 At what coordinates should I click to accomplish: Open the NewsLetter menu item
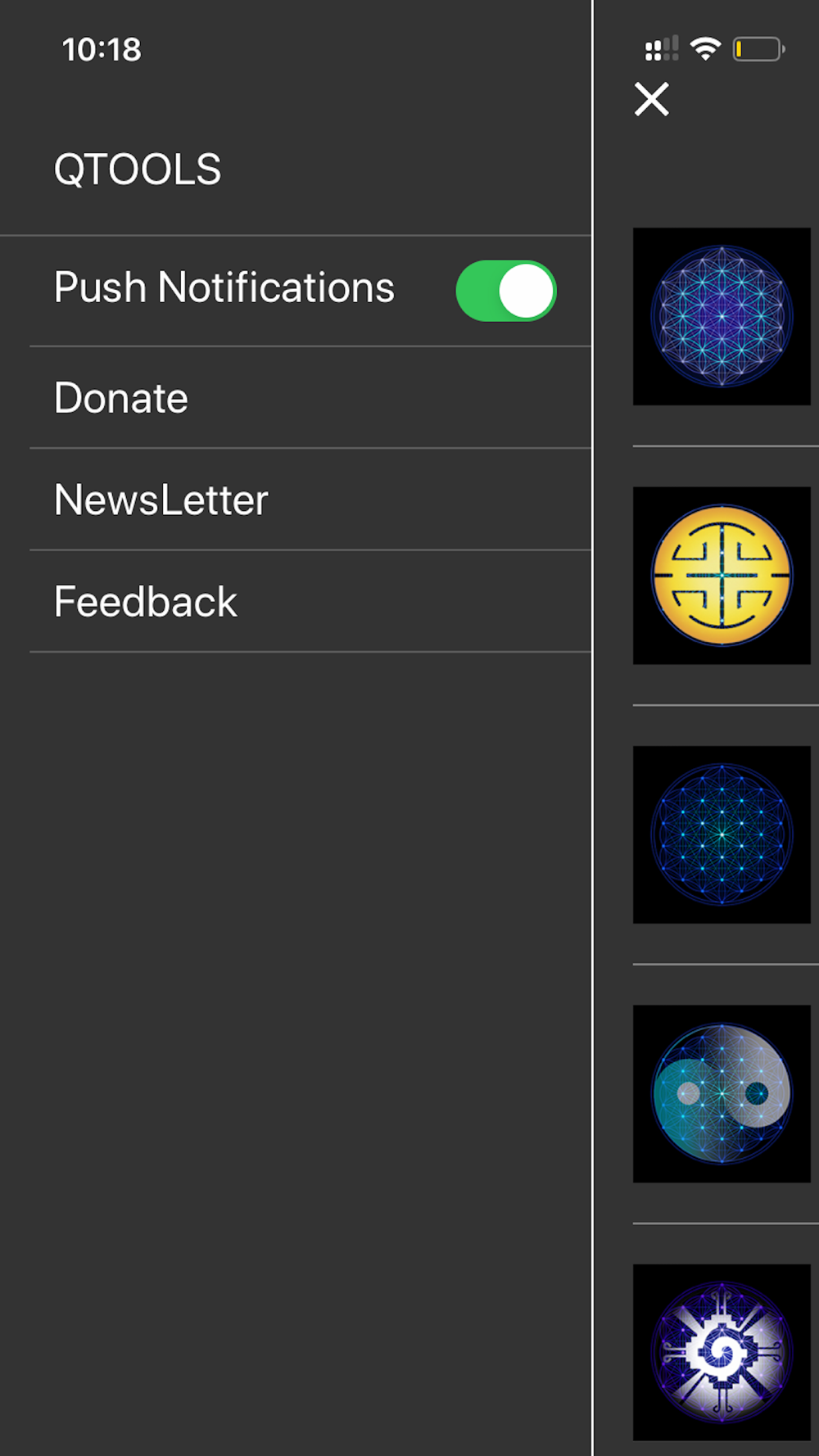tap(311, 500)
